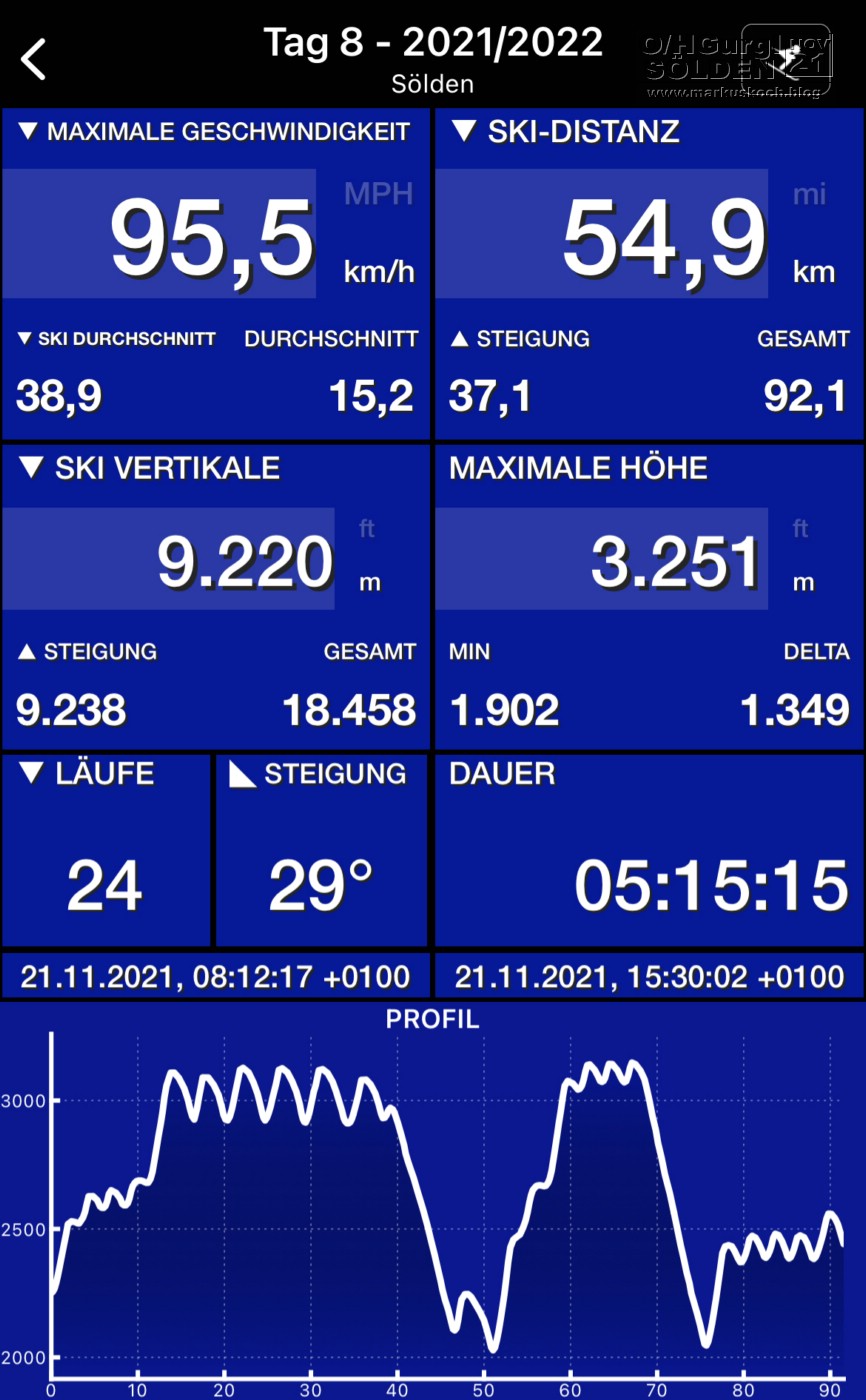Open the Profil elevation chart
Screen dimensions: 866x1400
click(433, 1200)
